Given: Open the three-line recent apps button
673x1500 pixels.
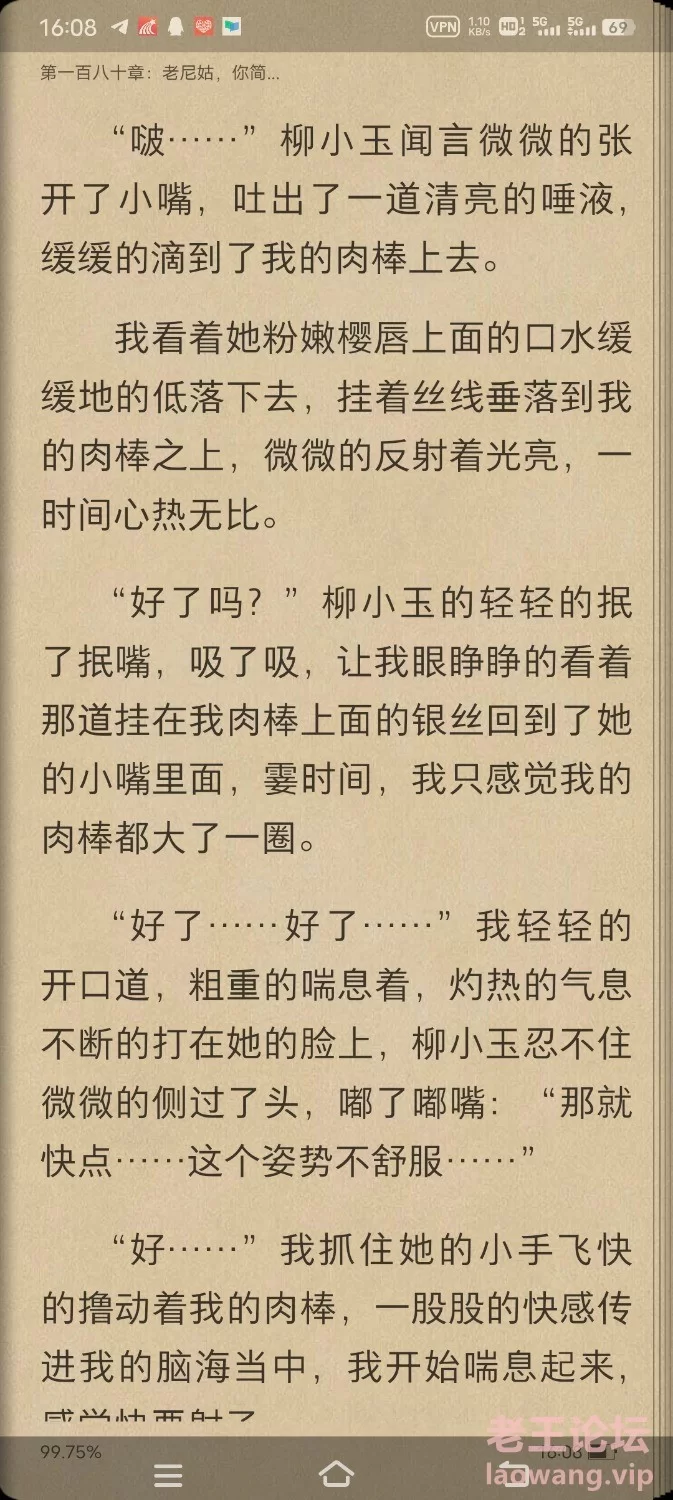Looking at the screenshot, I should [x=168, y=1475].
